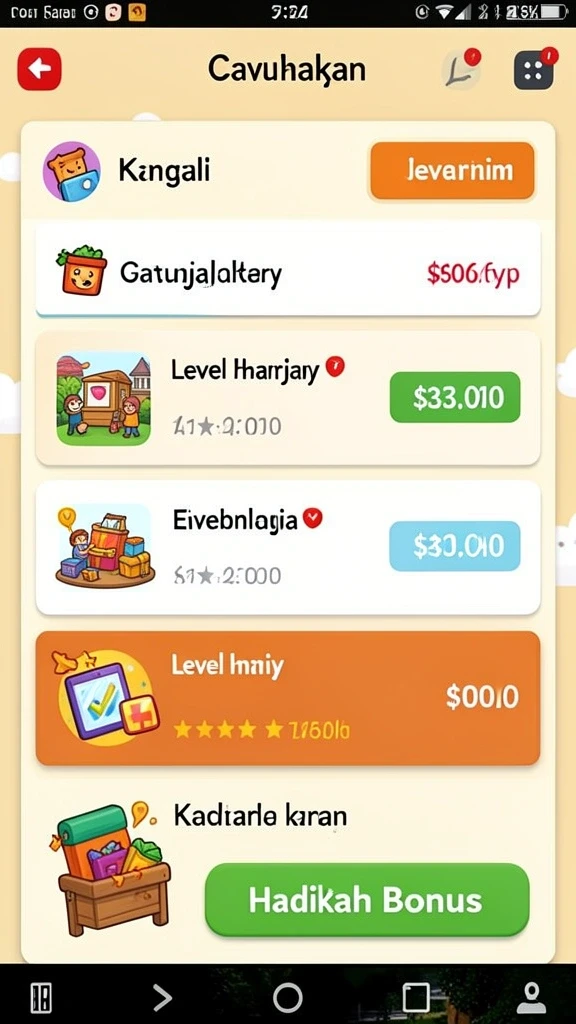Open recent apps with the square button

[x=415, y=998]
